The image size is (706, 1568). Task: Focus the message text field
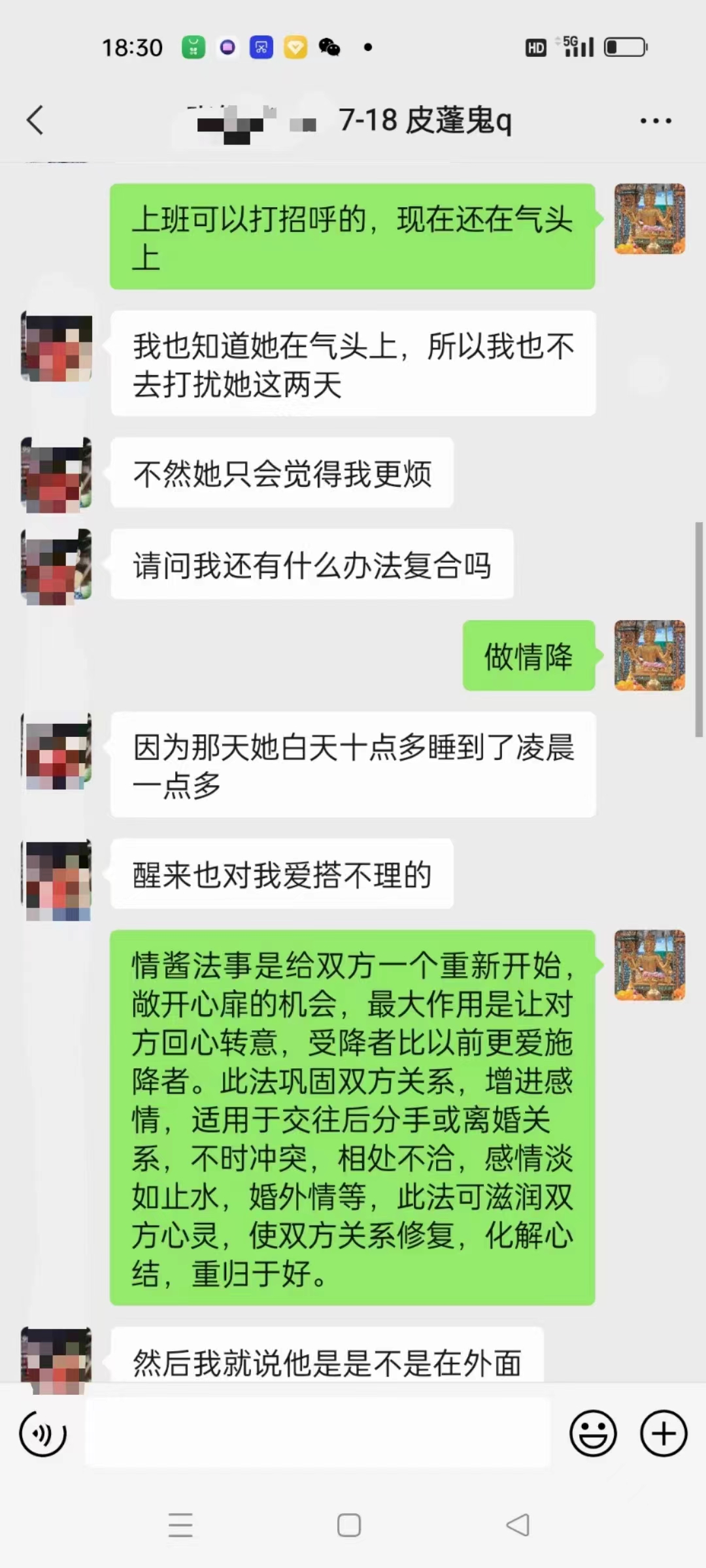[318, 1434]
